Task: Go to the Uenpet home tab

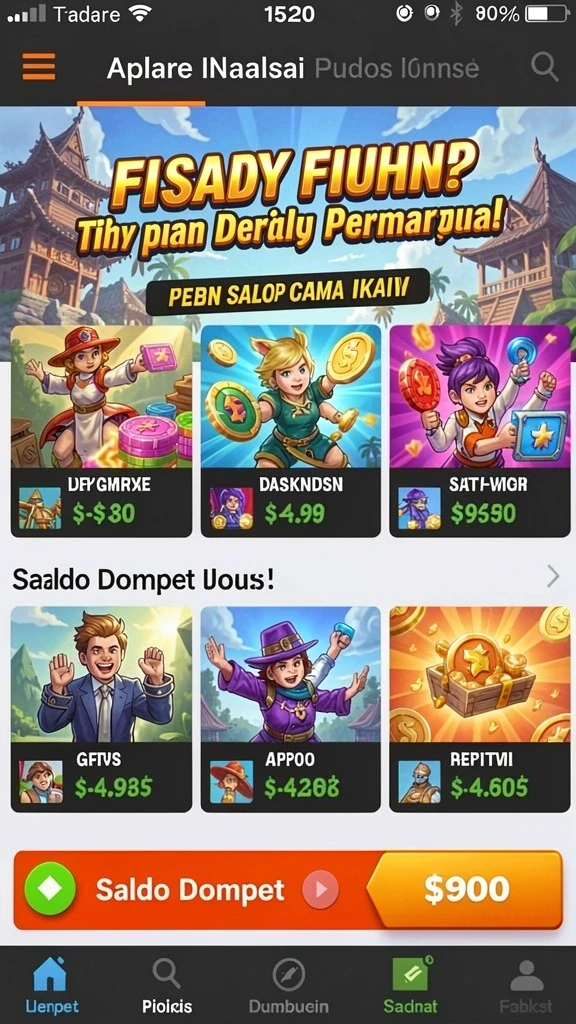Action: pyautogui.click(x=51, y=985)
